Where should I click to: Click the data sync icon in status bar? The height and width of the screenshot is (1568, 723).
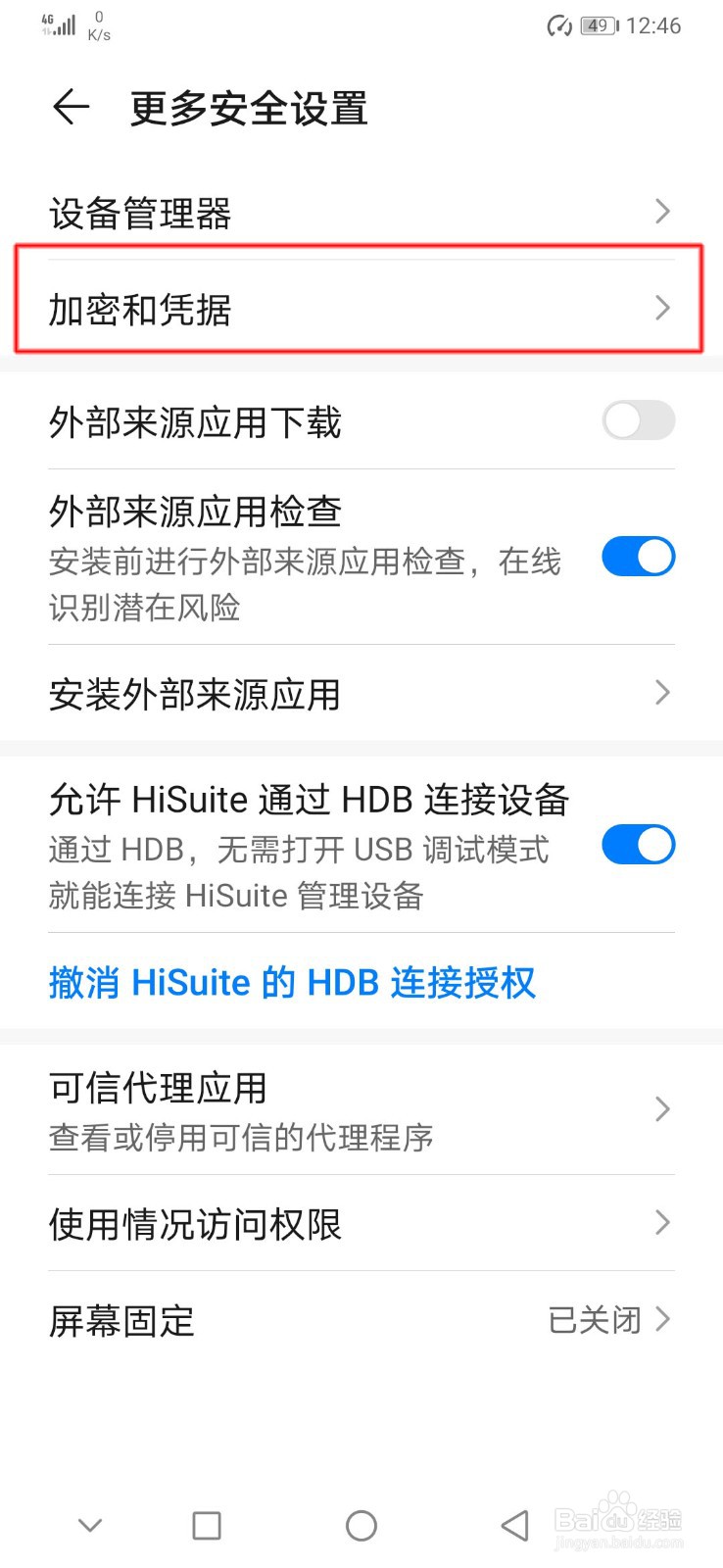coord(558,26)
